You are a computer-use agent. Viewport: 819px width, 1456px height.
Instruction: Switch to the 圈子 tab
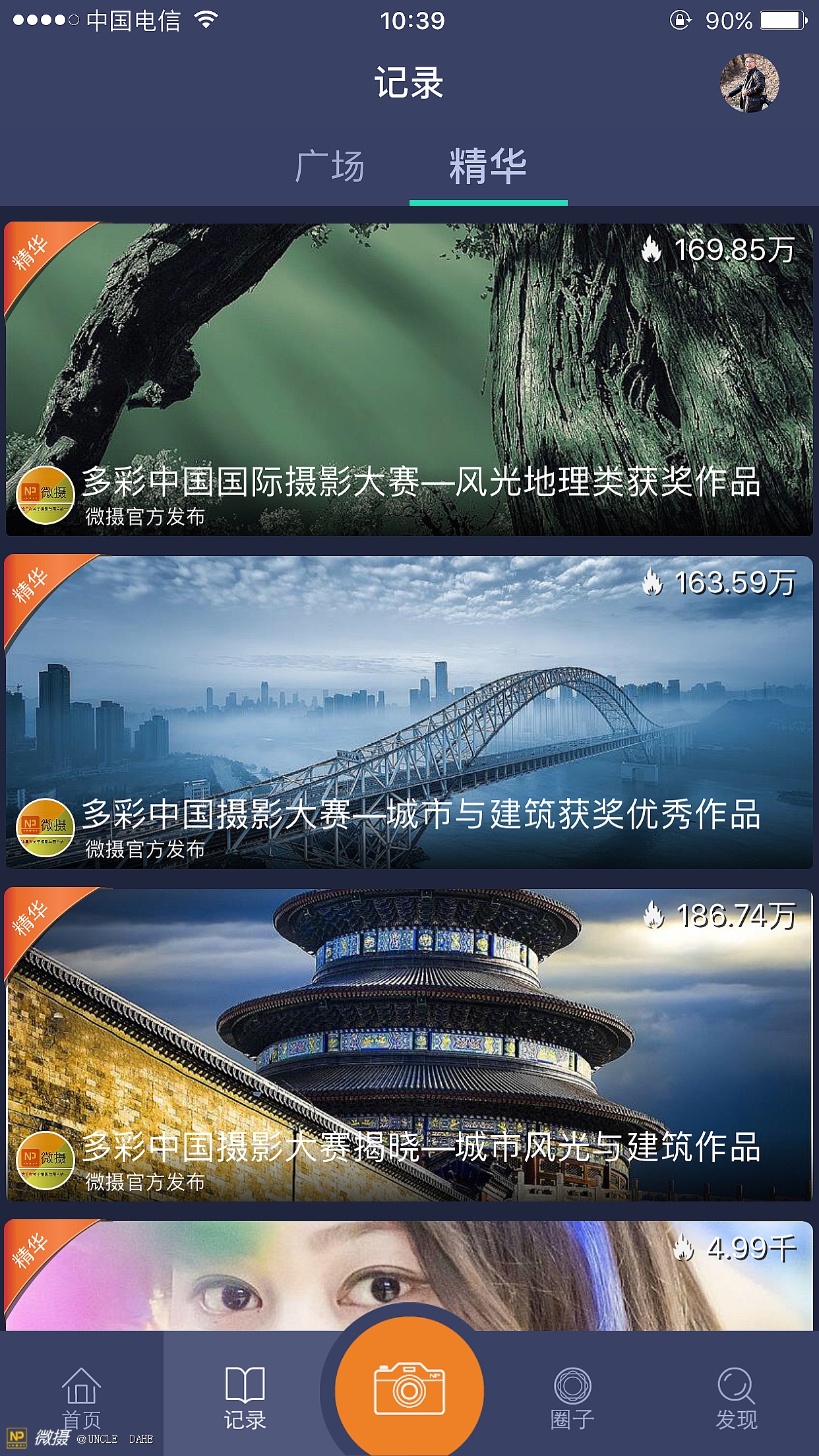(x=572, y=1397)
